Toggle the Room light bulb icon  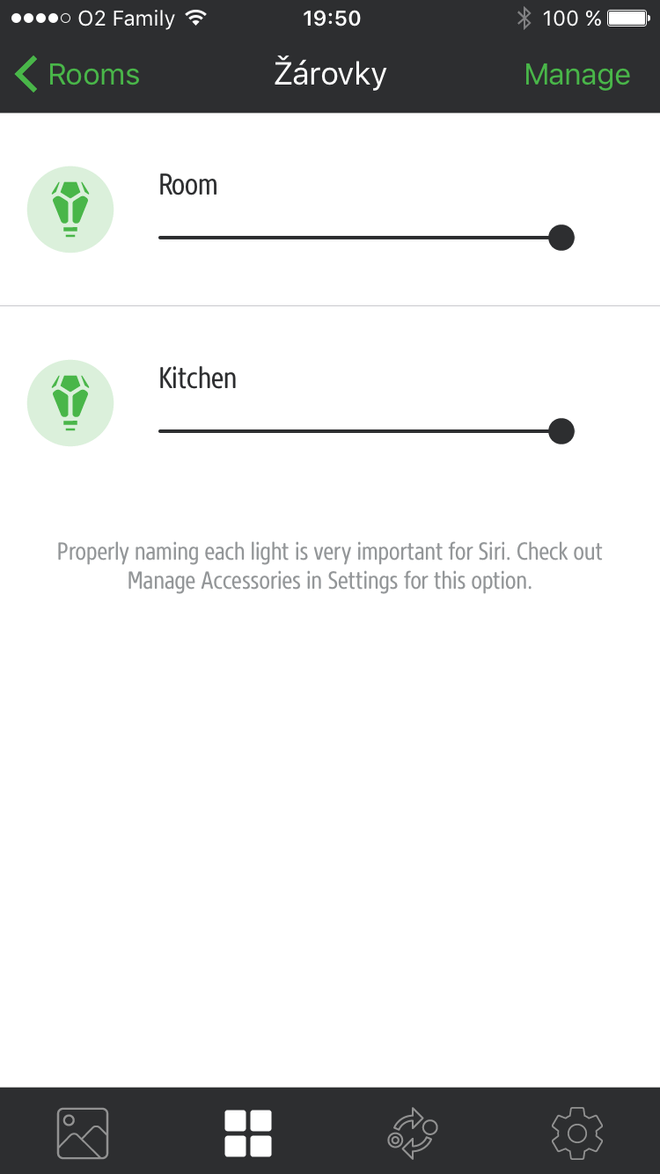click(x=70, y=210)
